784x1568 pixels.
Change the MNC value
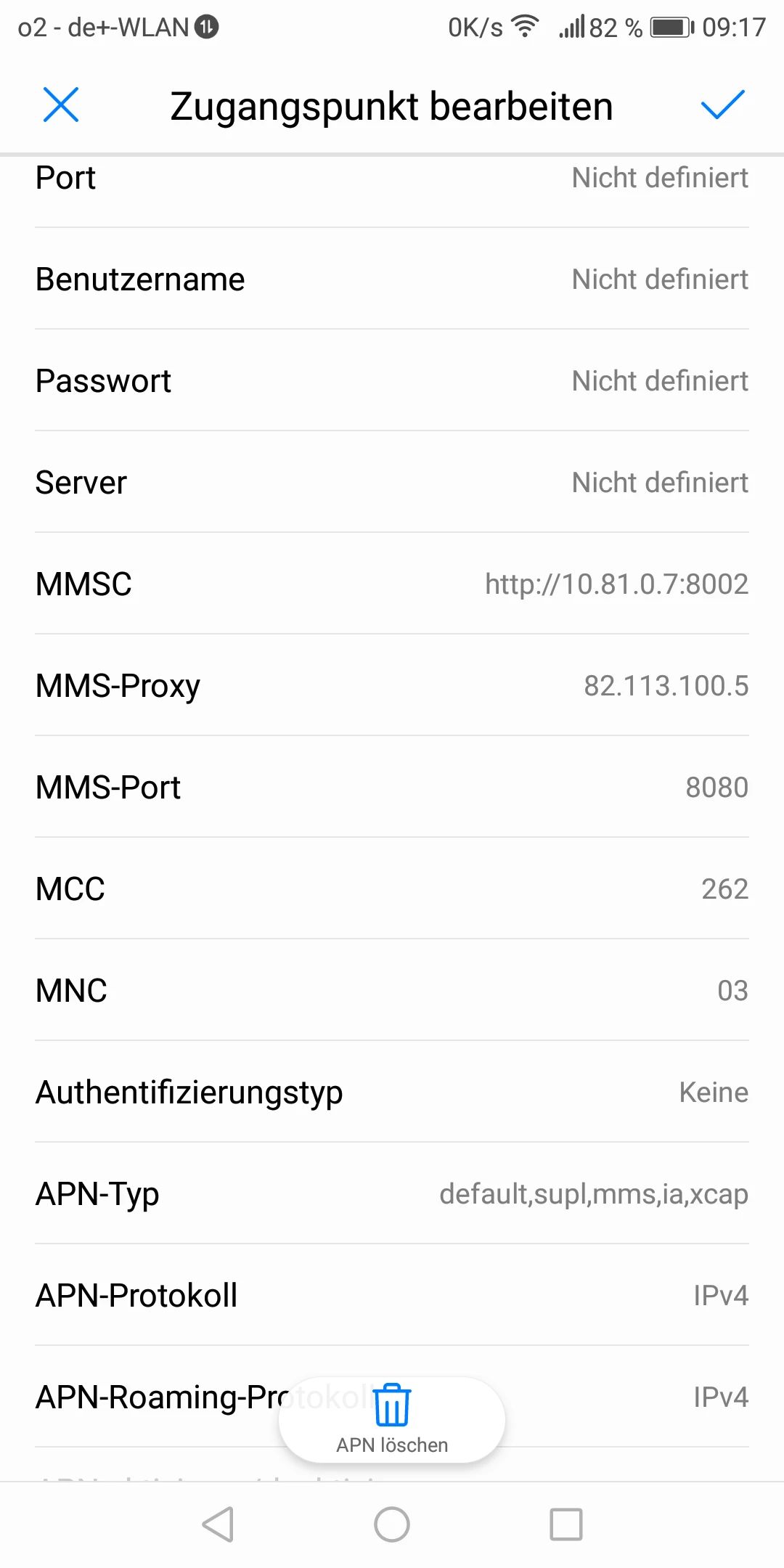click(x=392, y=991)
